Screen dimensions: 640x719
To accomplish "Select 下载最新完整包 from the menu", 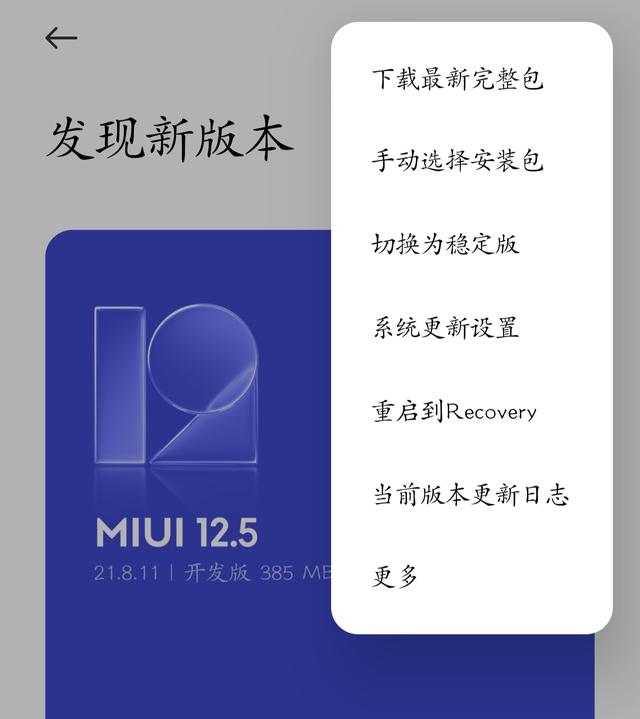I will pos(457,78).
